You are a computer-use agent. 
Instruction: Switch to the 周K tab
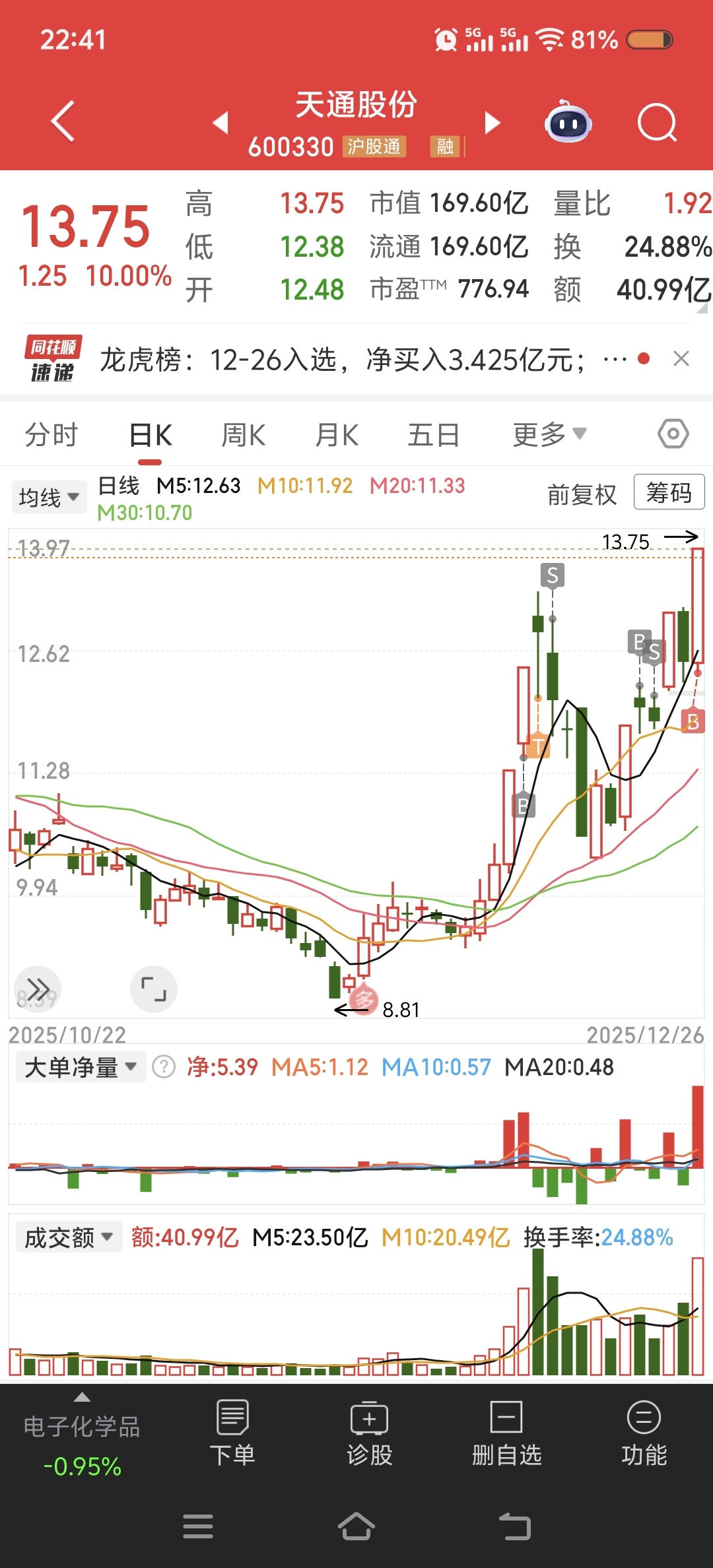[243, 436]
